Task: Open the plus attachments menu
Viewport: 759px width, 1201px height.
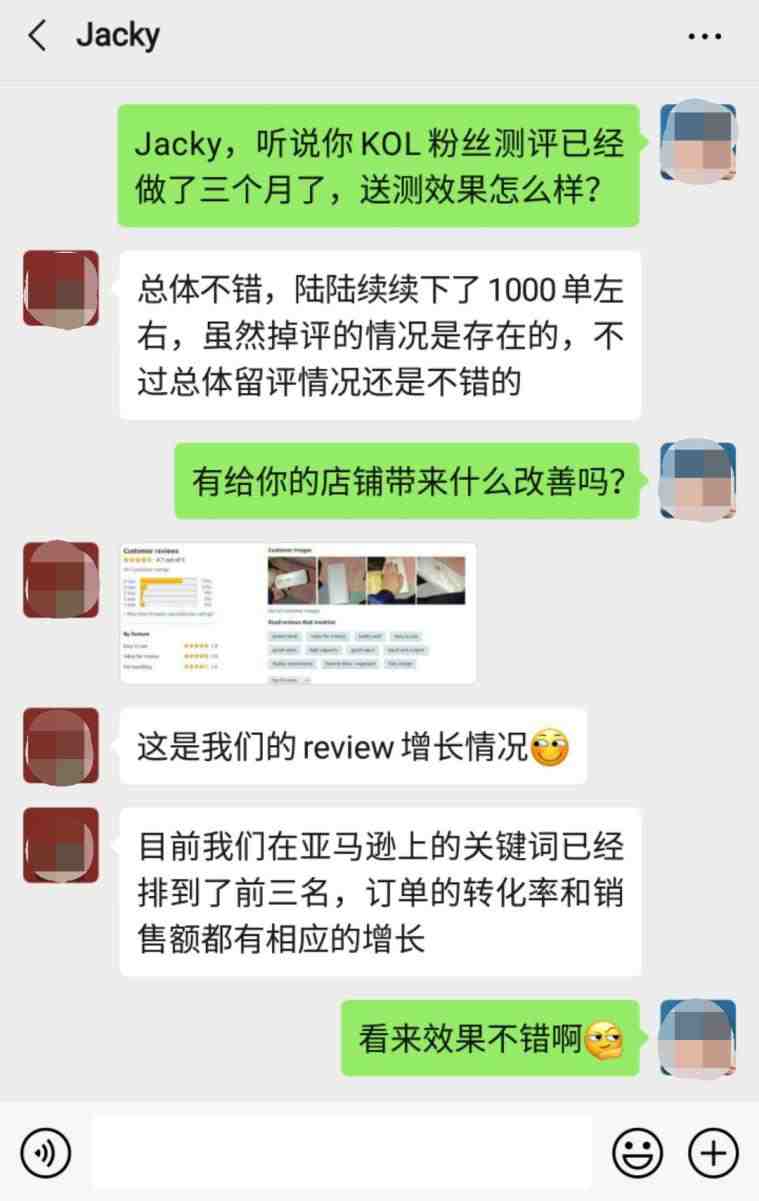Action: click(713, 1153)
